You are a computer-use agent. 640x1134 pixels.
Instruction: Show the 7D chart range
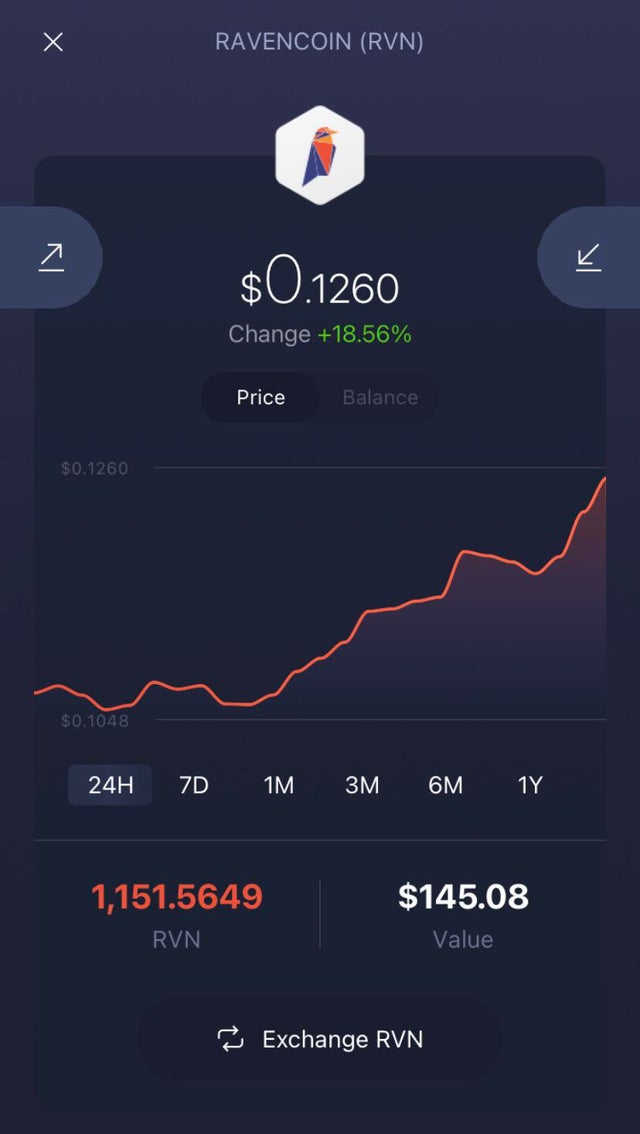194,785
